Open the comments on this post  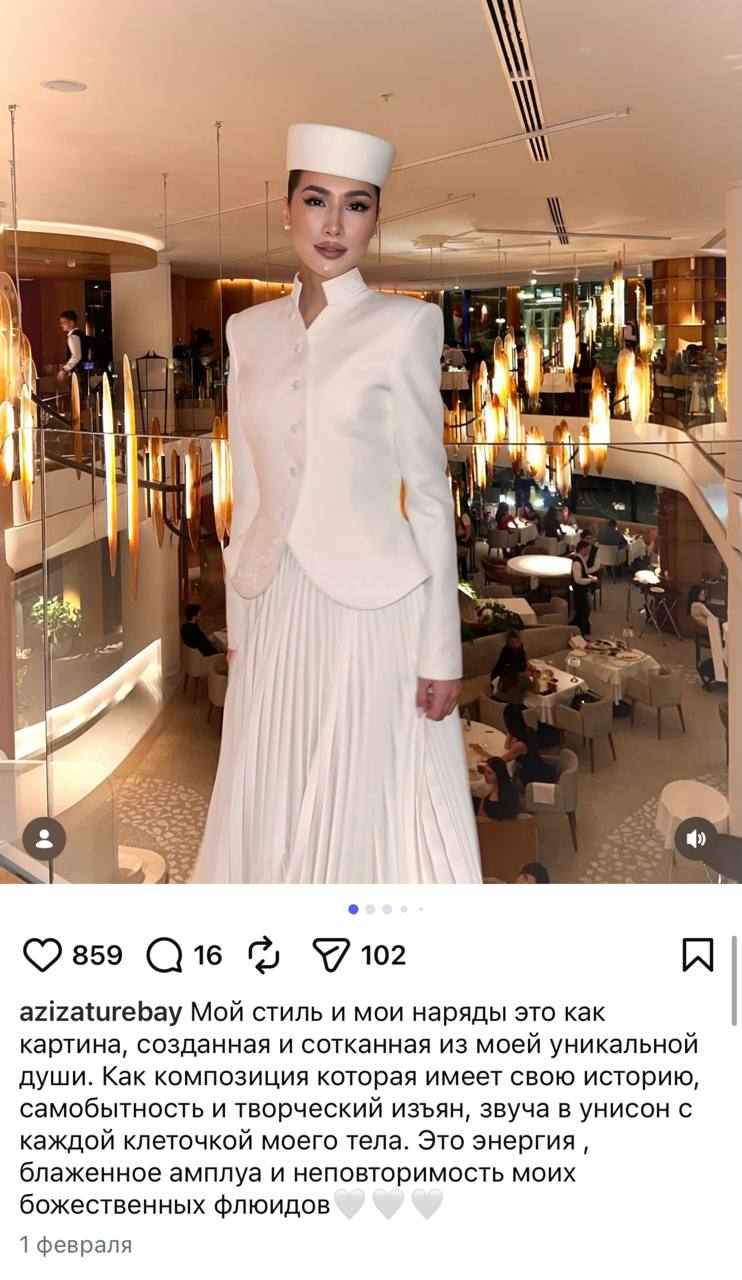pyautogui.click(x=164, y=955)
